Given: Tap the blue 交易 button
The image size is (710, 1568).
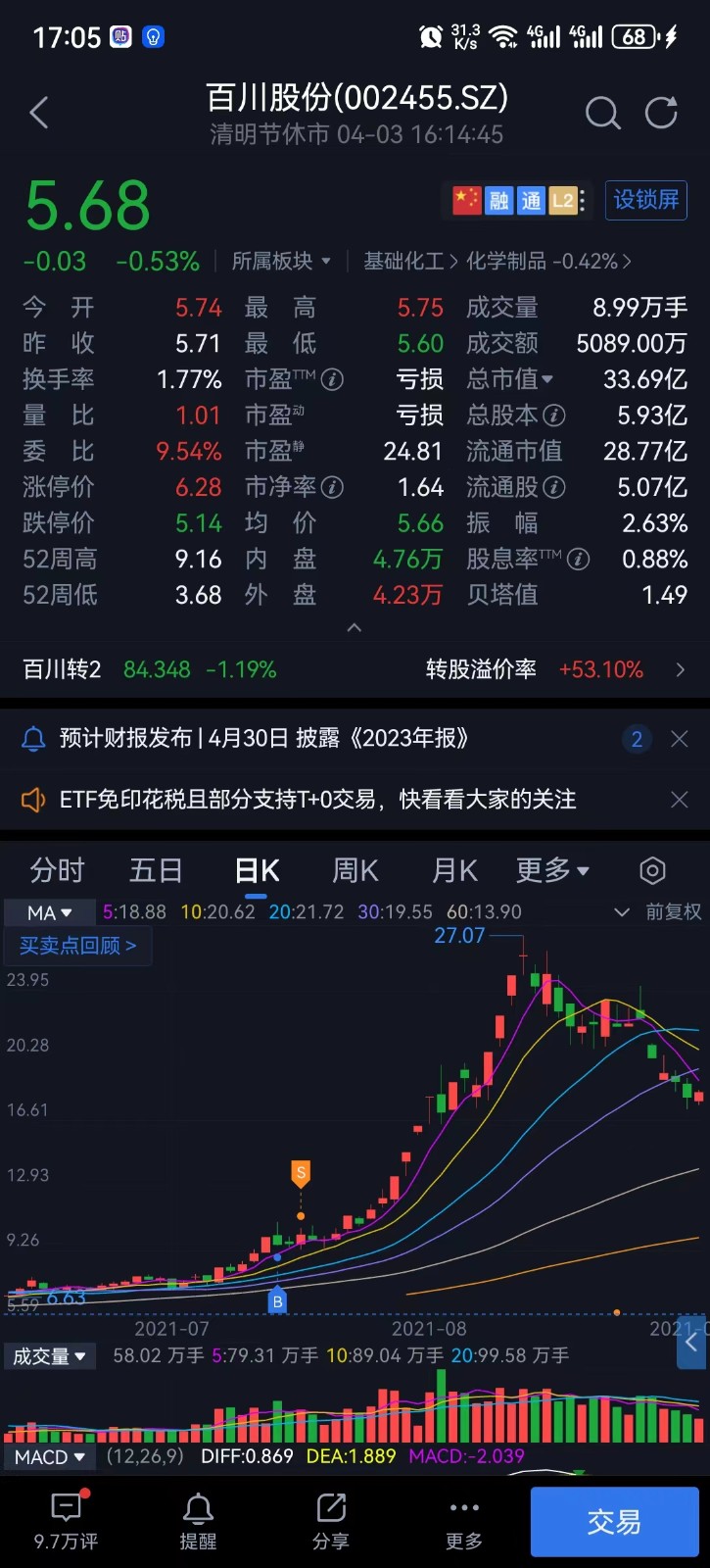Looking at the screenshot, I should click(614, 1522).
